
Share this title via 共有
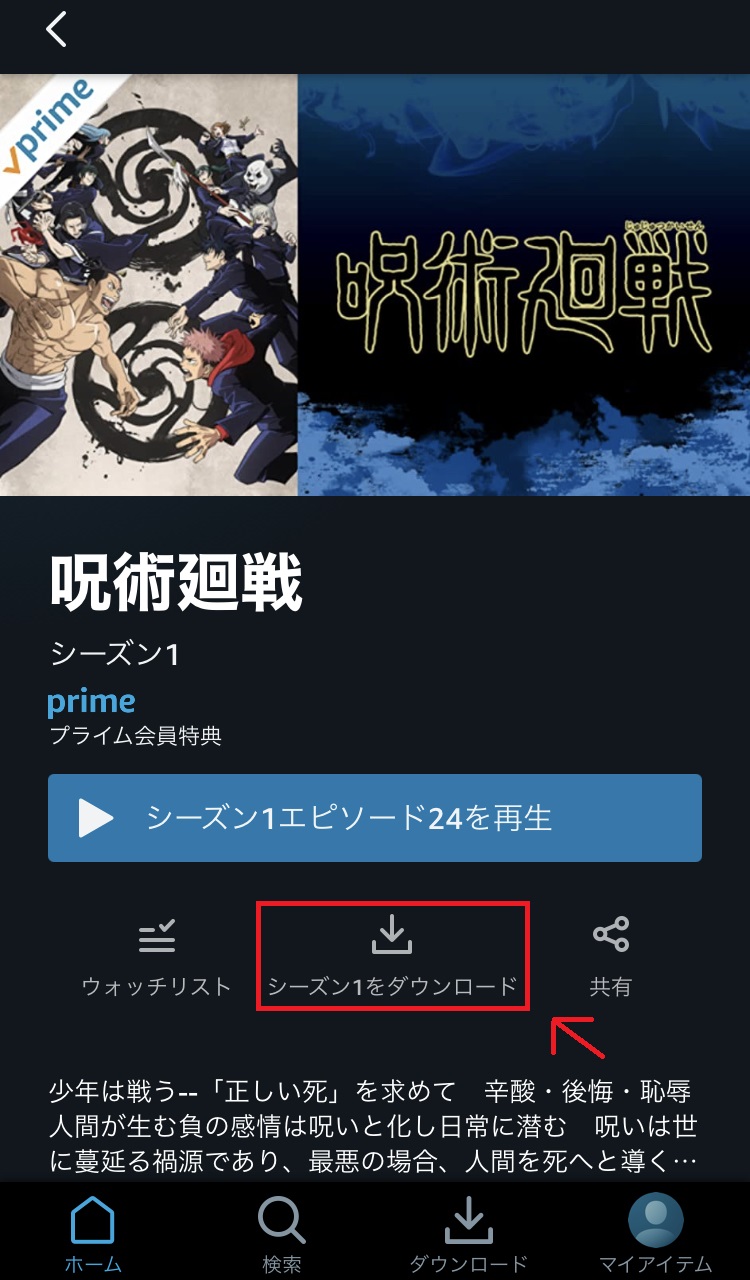(x=610, y=959)
